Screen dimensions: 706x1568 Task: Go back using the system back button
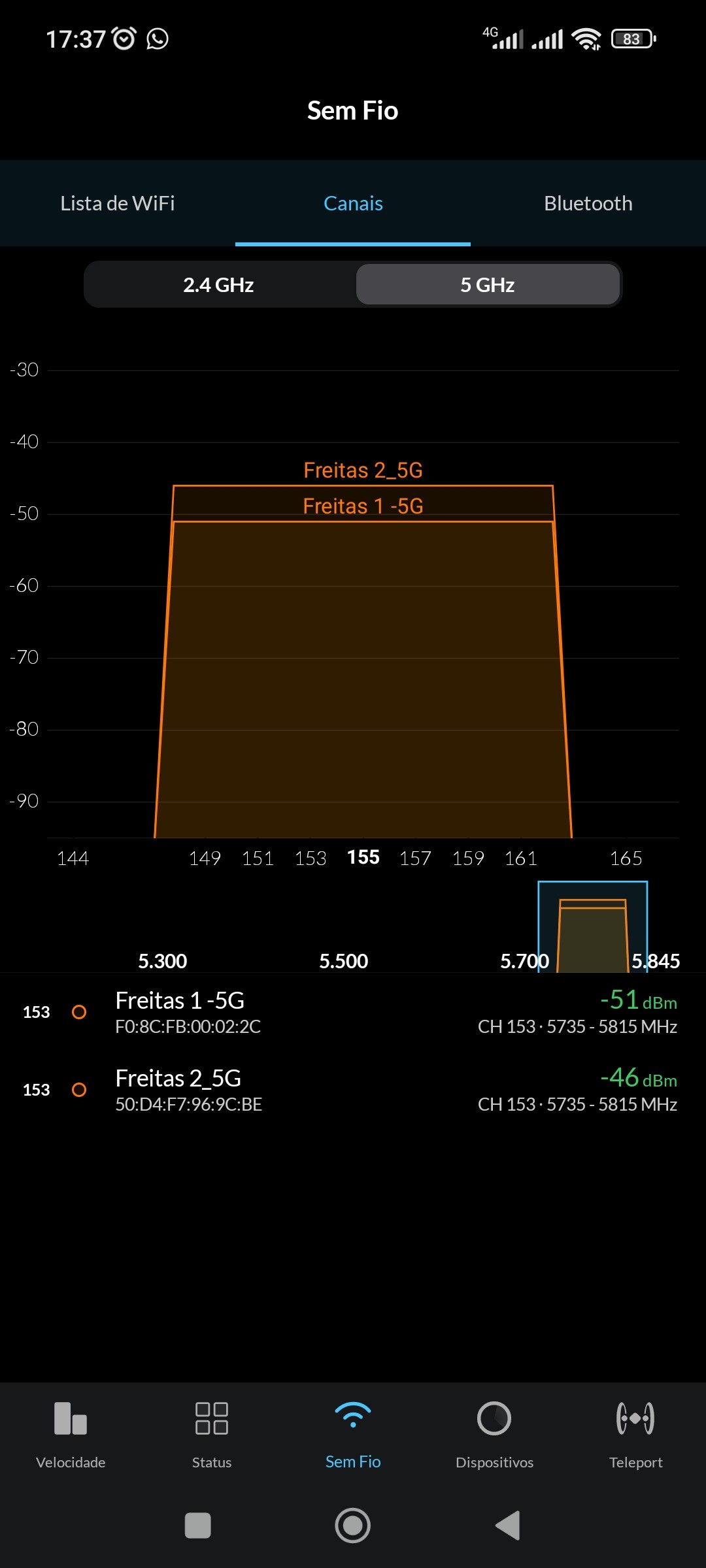click(x=509, y=1526)
